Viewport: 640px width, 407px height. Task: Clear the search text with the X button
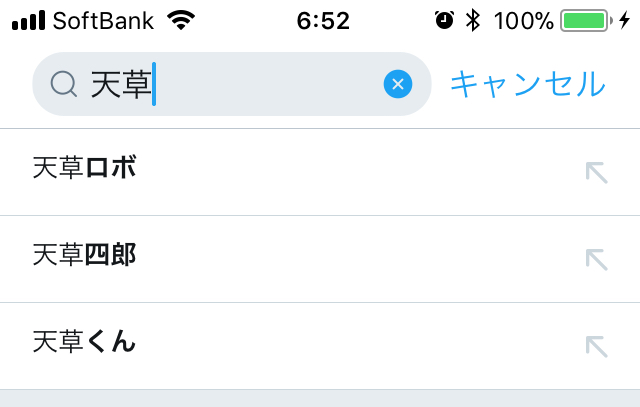pos(398,84)
